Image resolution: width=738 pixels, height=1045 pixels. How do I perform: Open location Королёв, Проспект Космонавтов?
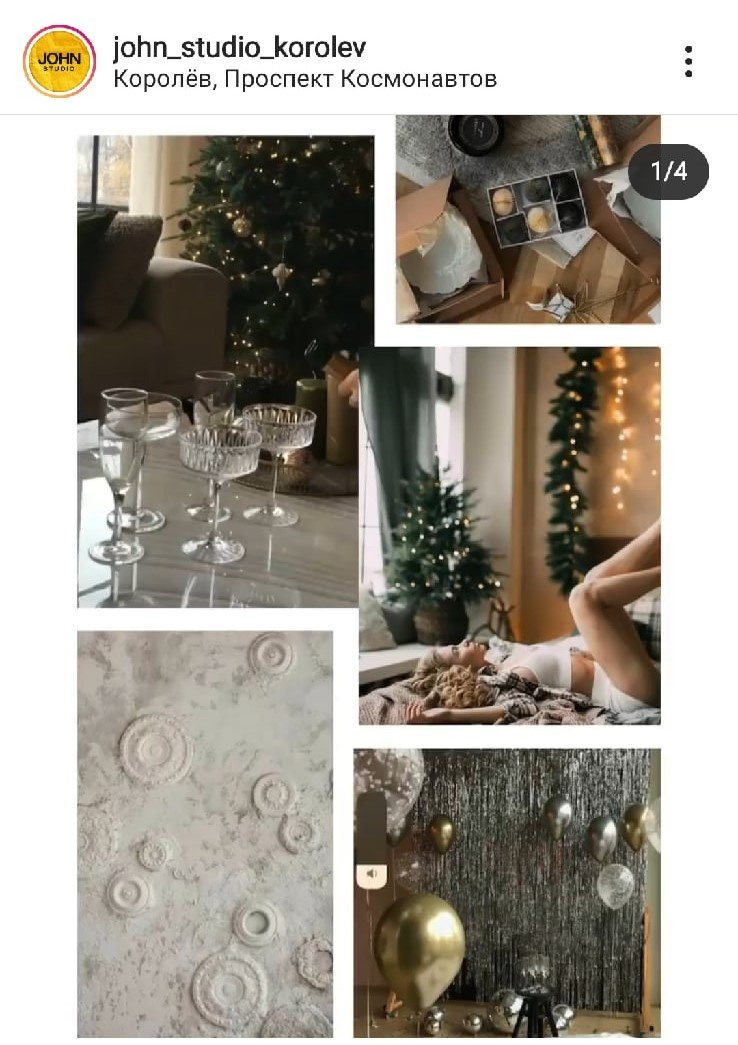[305, 79]
